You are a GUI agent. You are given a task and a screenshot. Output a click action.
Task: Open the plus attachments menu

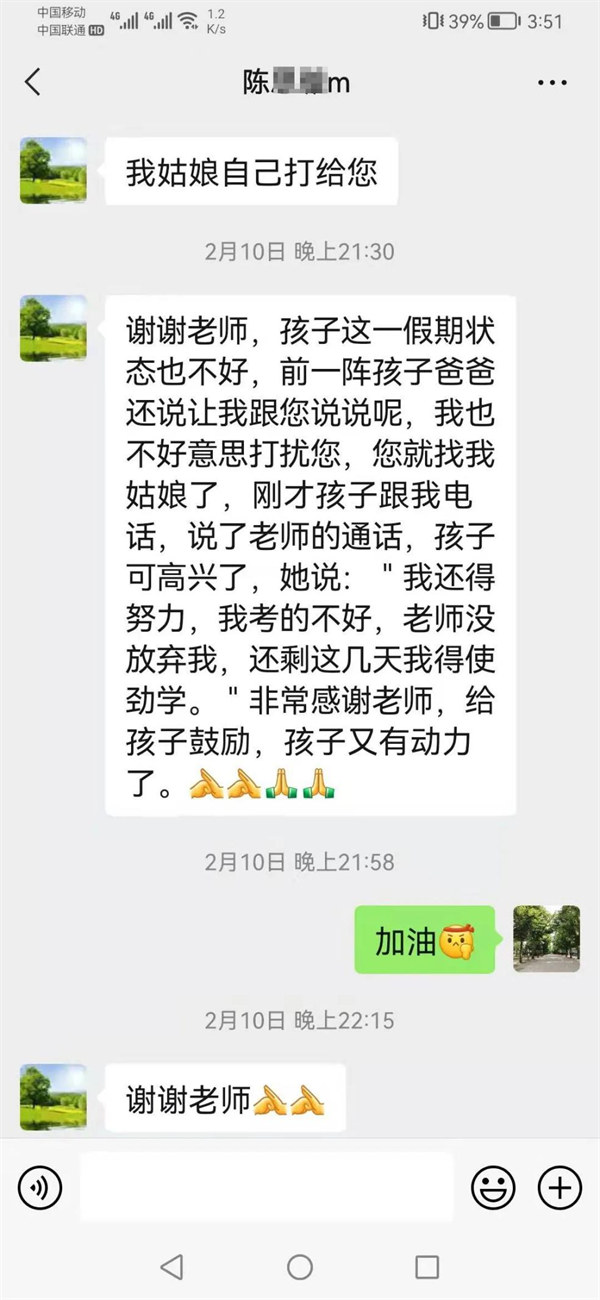[x=560, y=1187]
